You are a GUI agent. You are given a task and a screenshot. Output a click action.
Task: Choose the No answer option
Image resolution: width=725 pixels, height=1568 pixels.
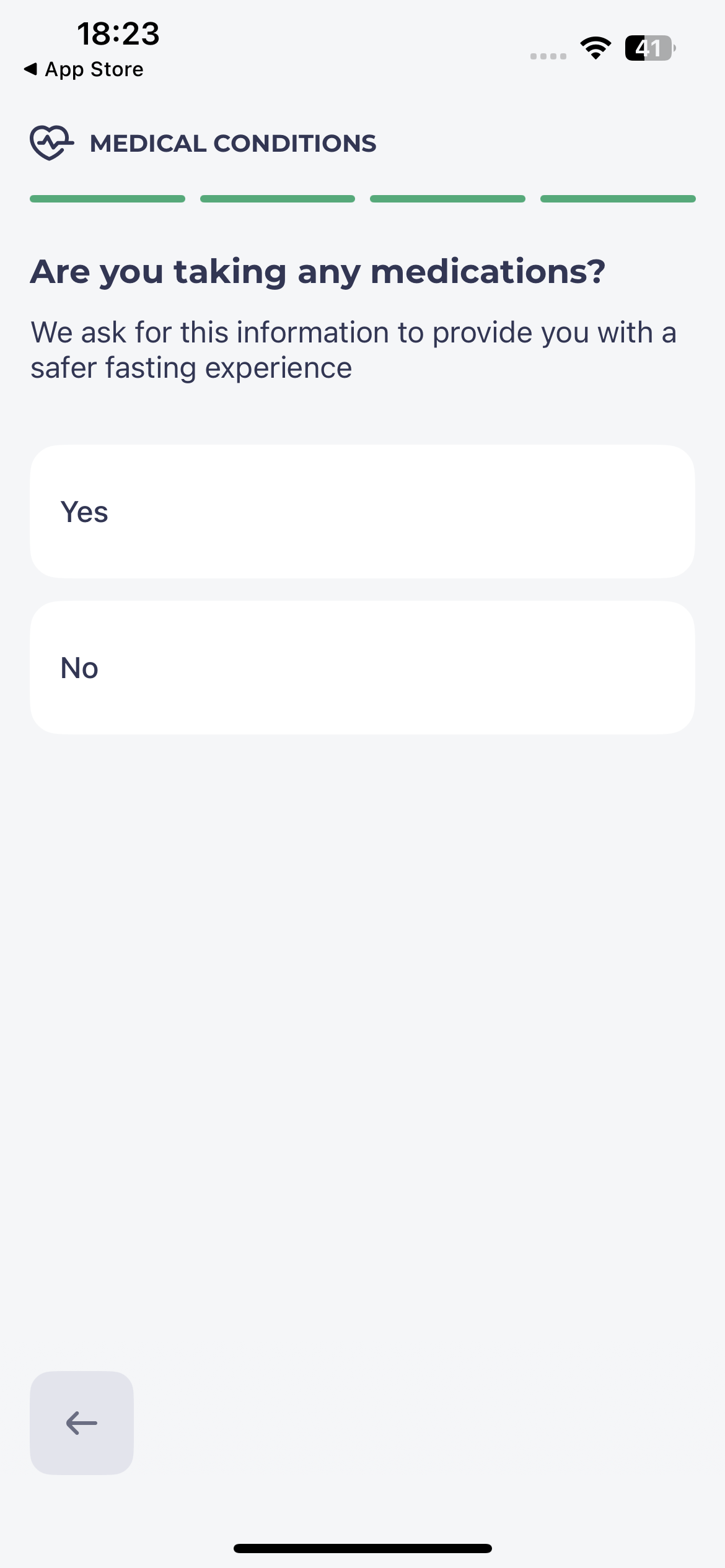(x=362, y=668)
